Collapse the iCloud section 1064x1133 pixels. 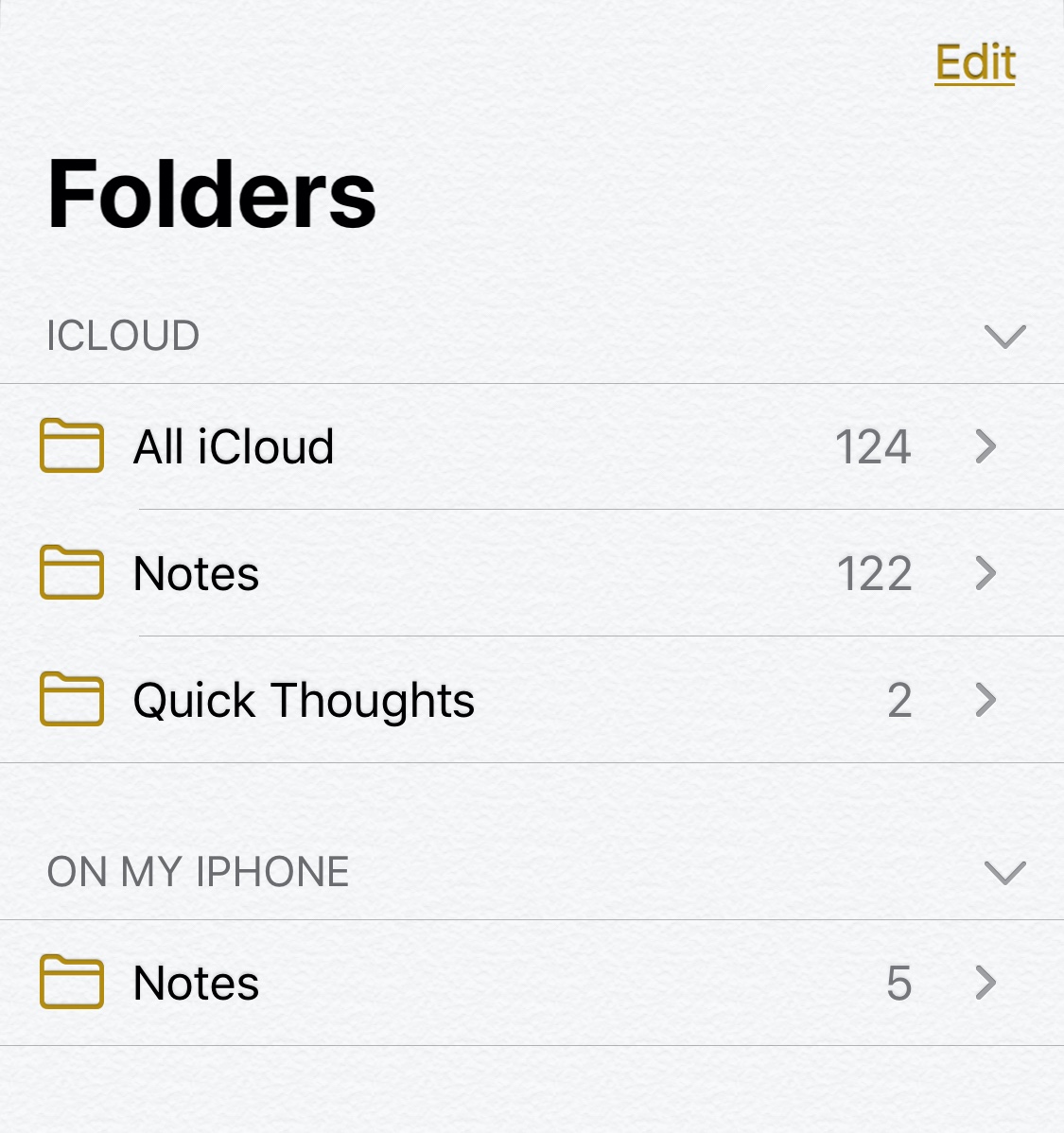[1004, 336]
